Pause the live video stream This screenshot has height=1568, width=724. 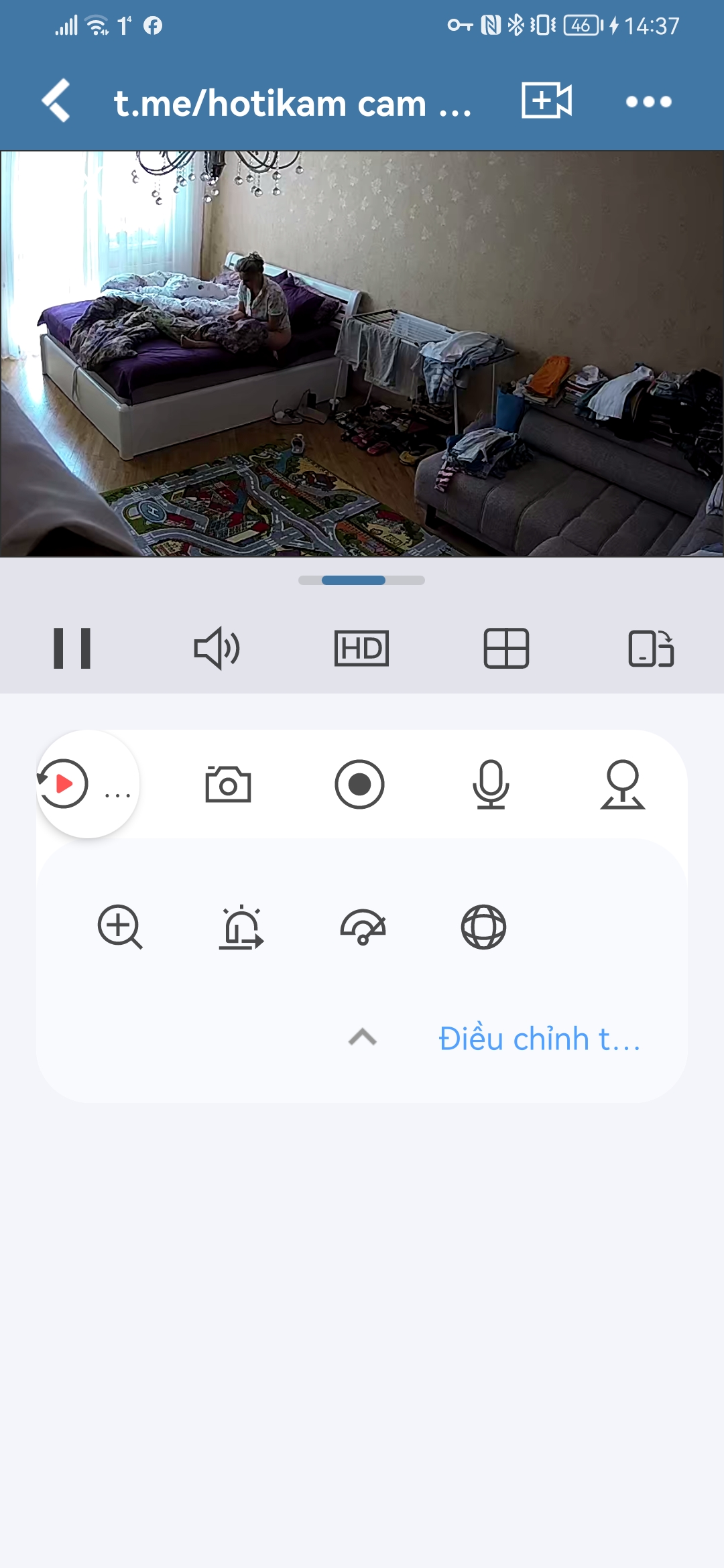coord(72,648)
